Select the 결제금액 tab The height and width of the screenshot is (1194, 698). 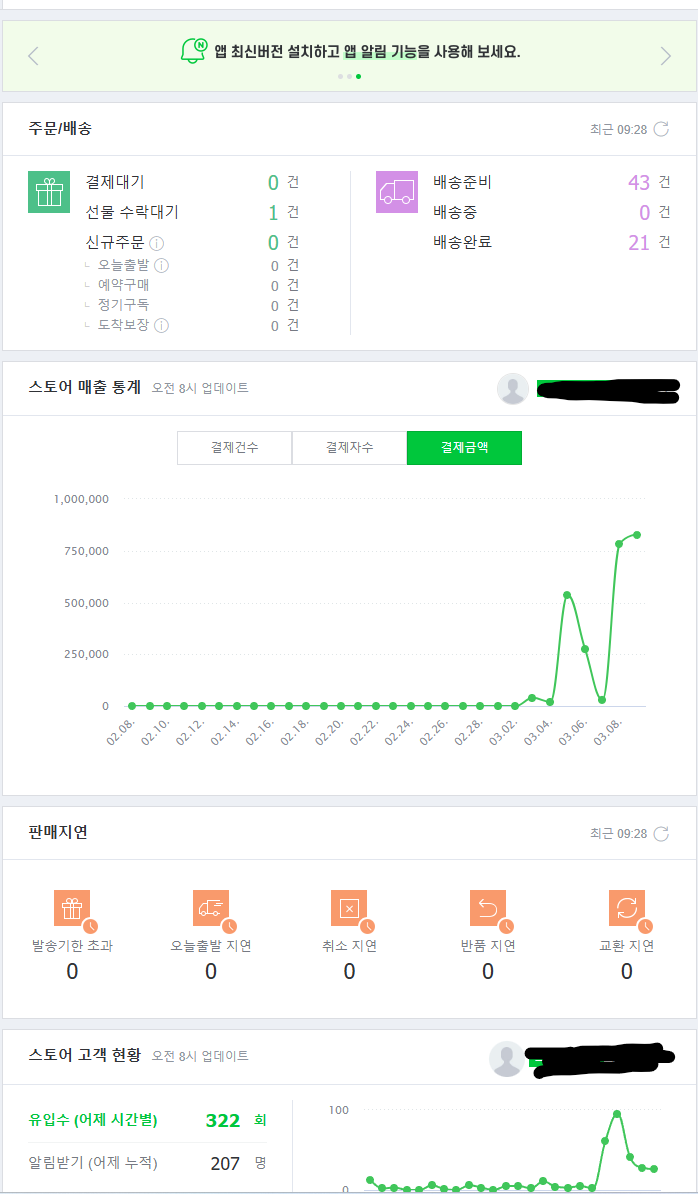(x=464, y=448)
